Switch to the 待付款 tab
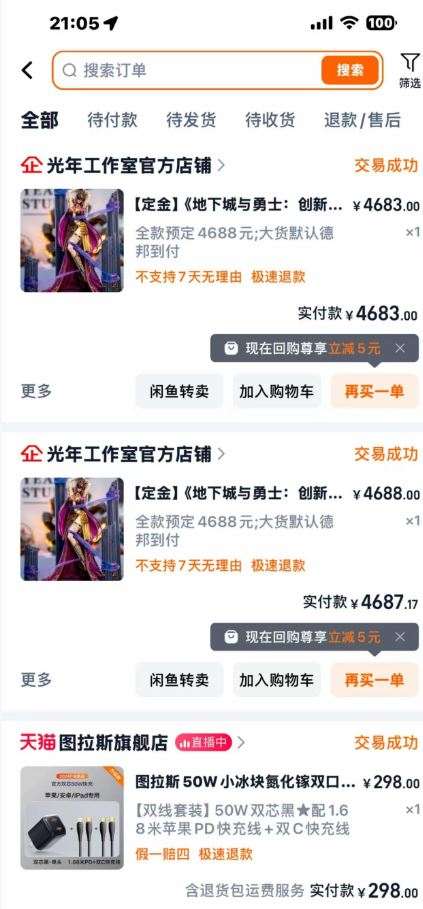This screenshot has height=909, width=423. pos(112,120)
